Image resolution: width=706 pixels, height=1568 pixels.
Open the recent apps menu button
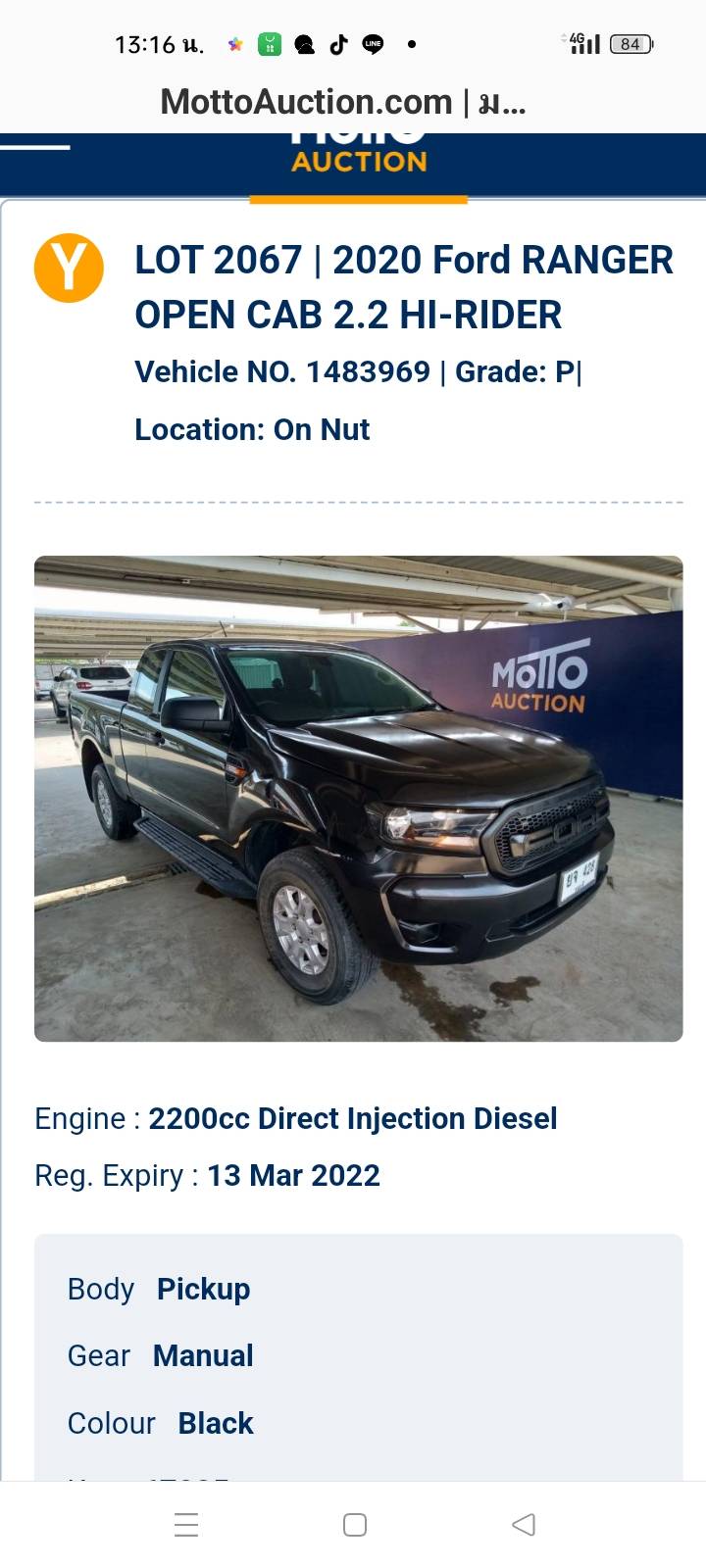[186, 1524]
